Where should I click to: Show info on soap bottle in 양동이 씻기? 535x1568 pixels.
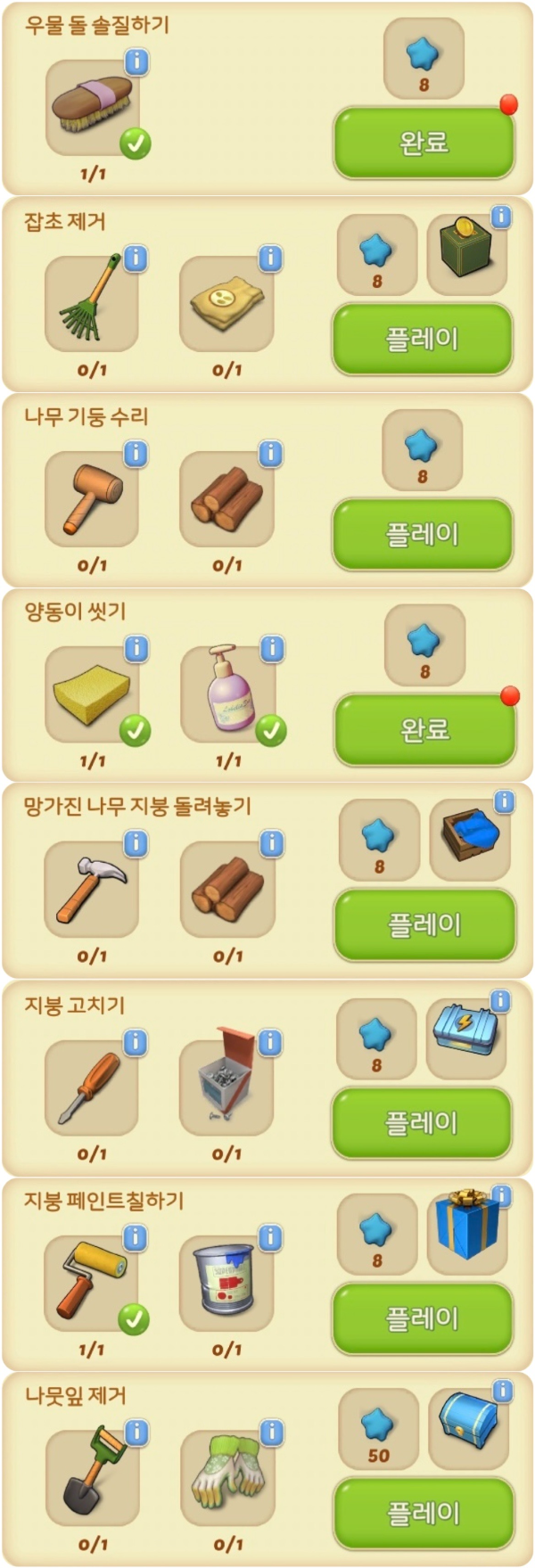(272, 649)
